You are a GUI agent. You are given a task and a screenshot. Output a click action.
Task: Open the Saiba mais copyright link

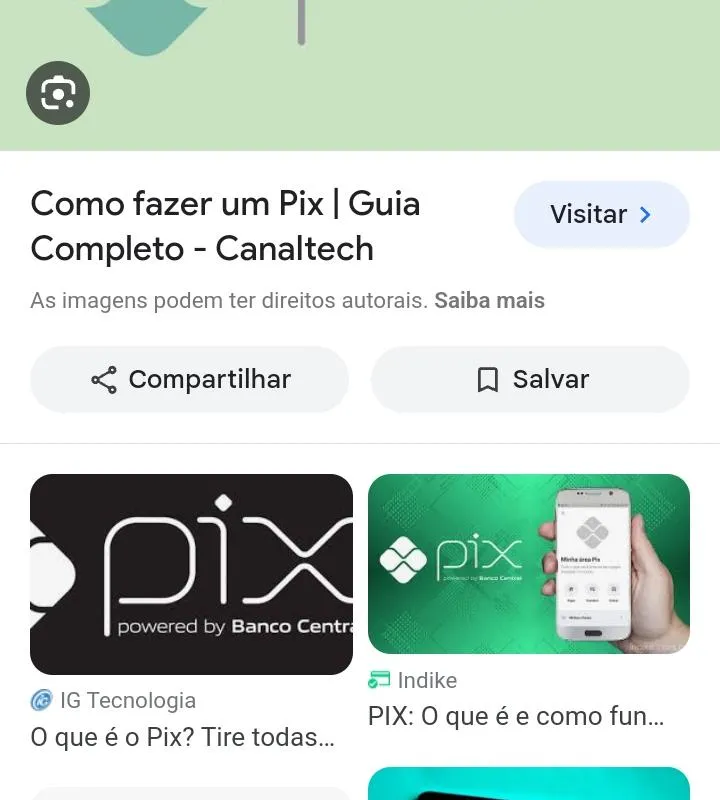coord(489,300)
